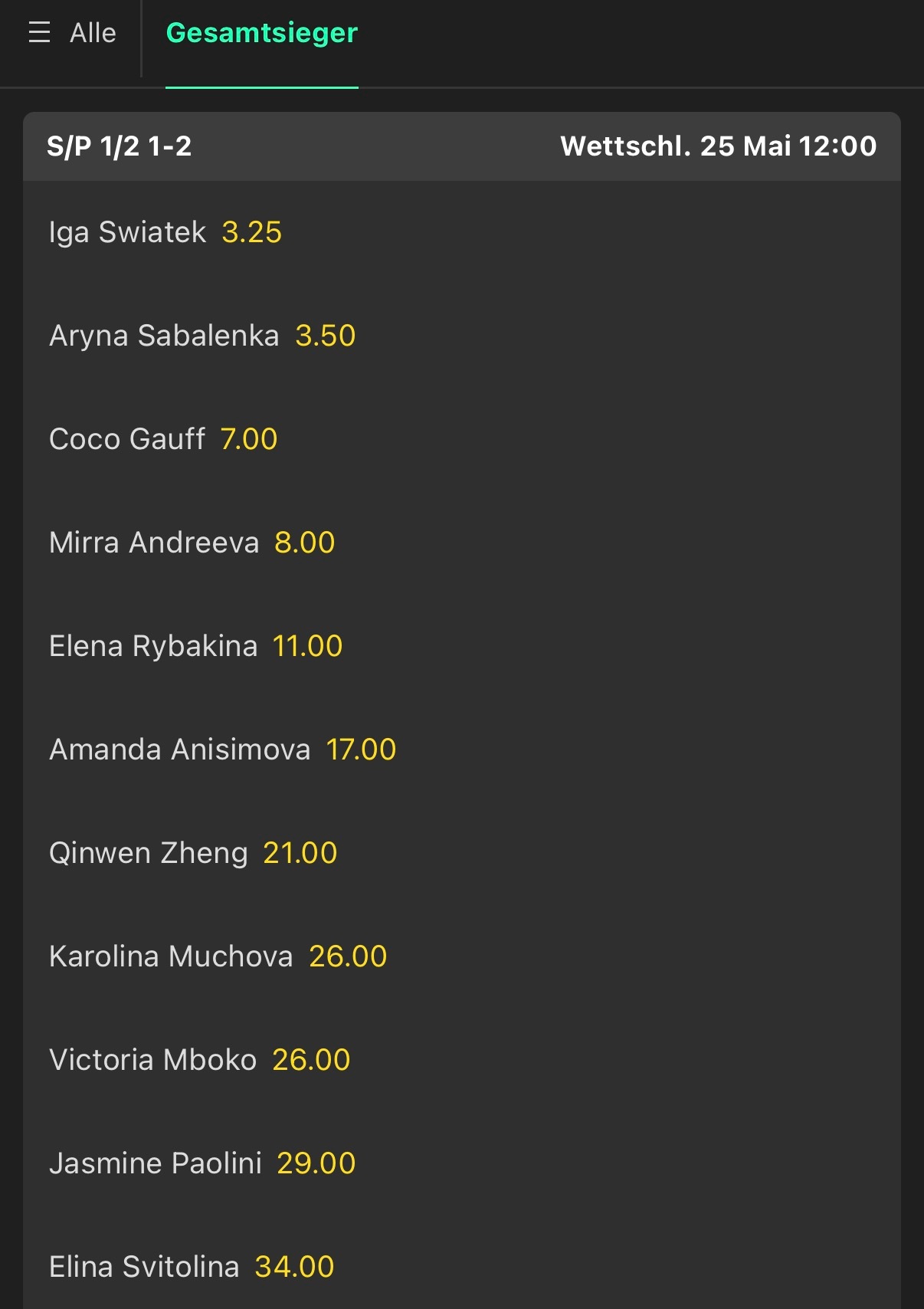Bet on Aryna Sabalenka at 3.50
Viewport: 924px width, 1309px height.
pos(325,336)
